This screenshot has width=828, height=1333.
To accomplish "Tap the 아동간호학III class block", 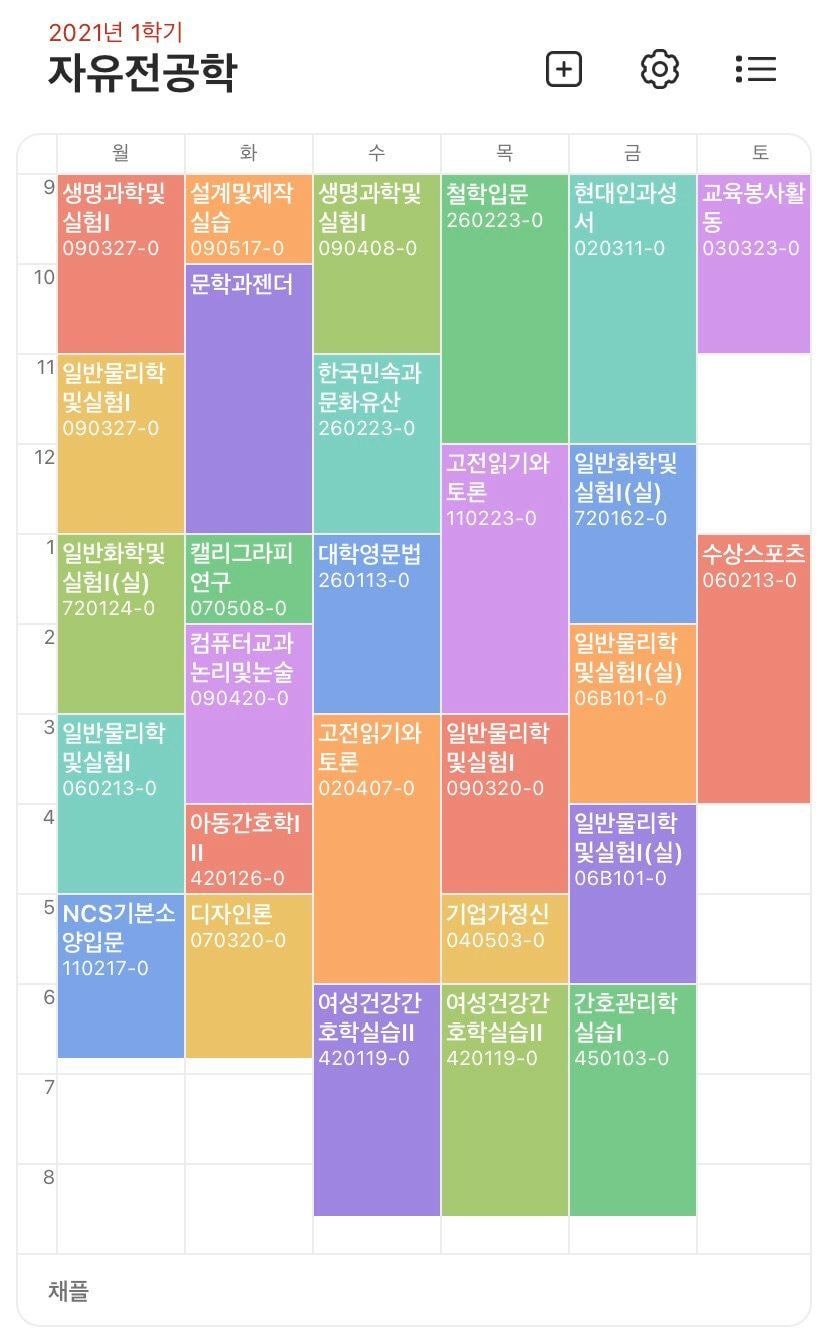I will [248, 849].
